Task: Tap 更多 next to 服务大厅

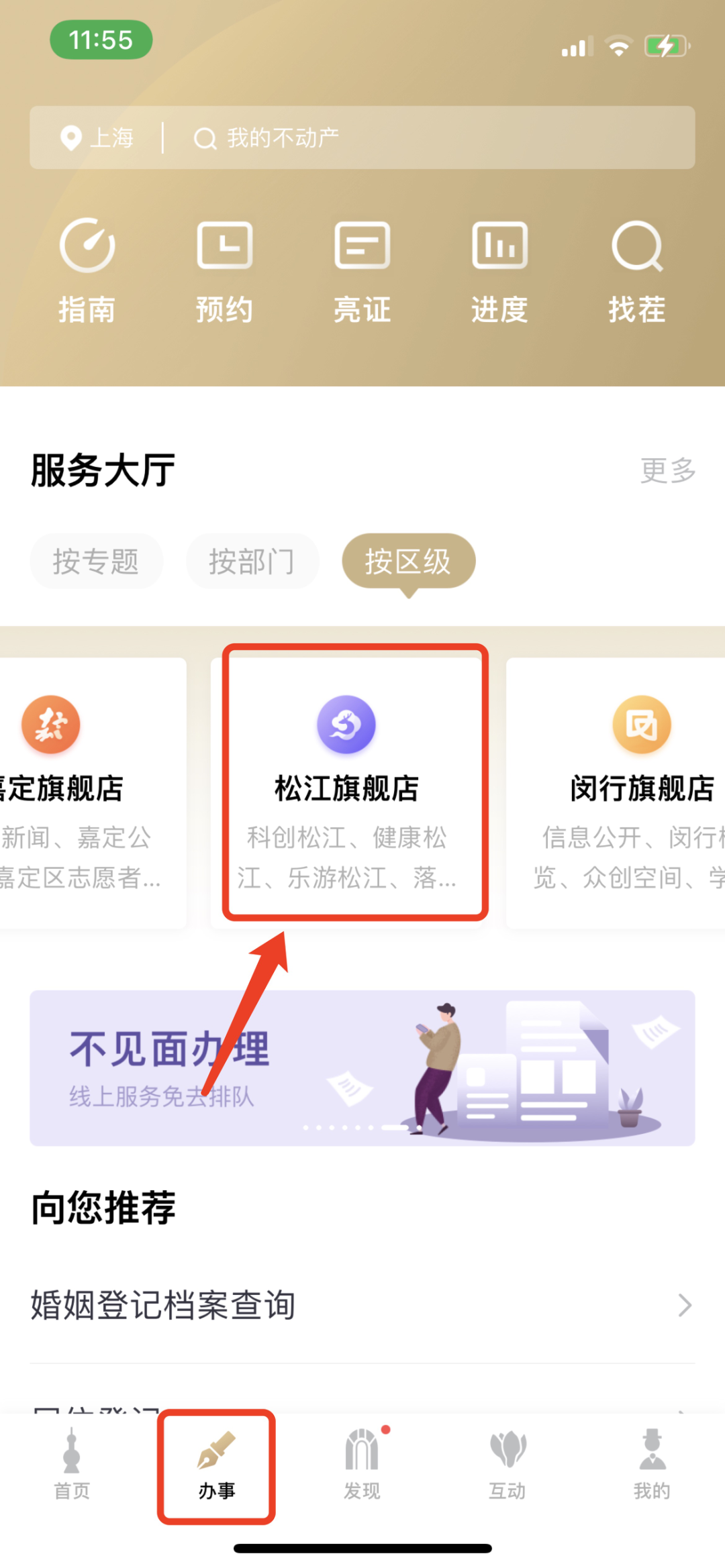Action: [668, 470]
